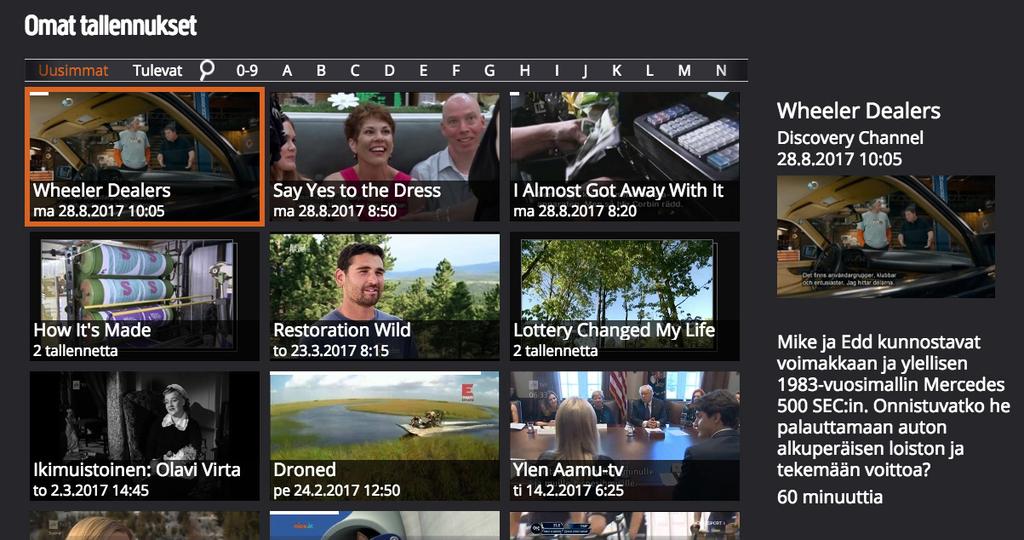
Task: Show recordings starting with letter H
Action: click(524, 71)
